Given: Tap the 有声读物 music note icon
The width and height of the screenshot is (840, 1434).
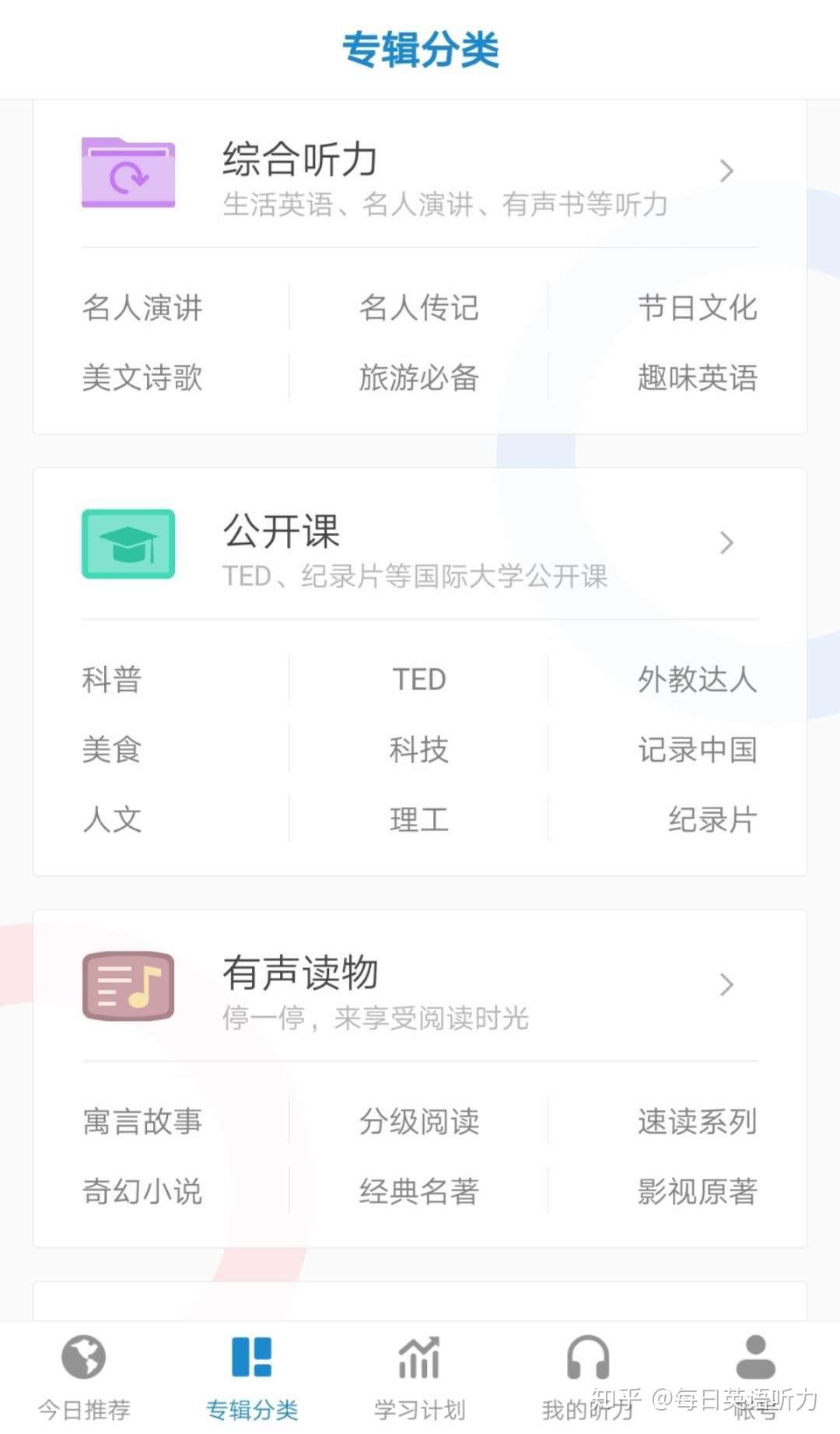Looking at the screenshot, I should (128, 987).
